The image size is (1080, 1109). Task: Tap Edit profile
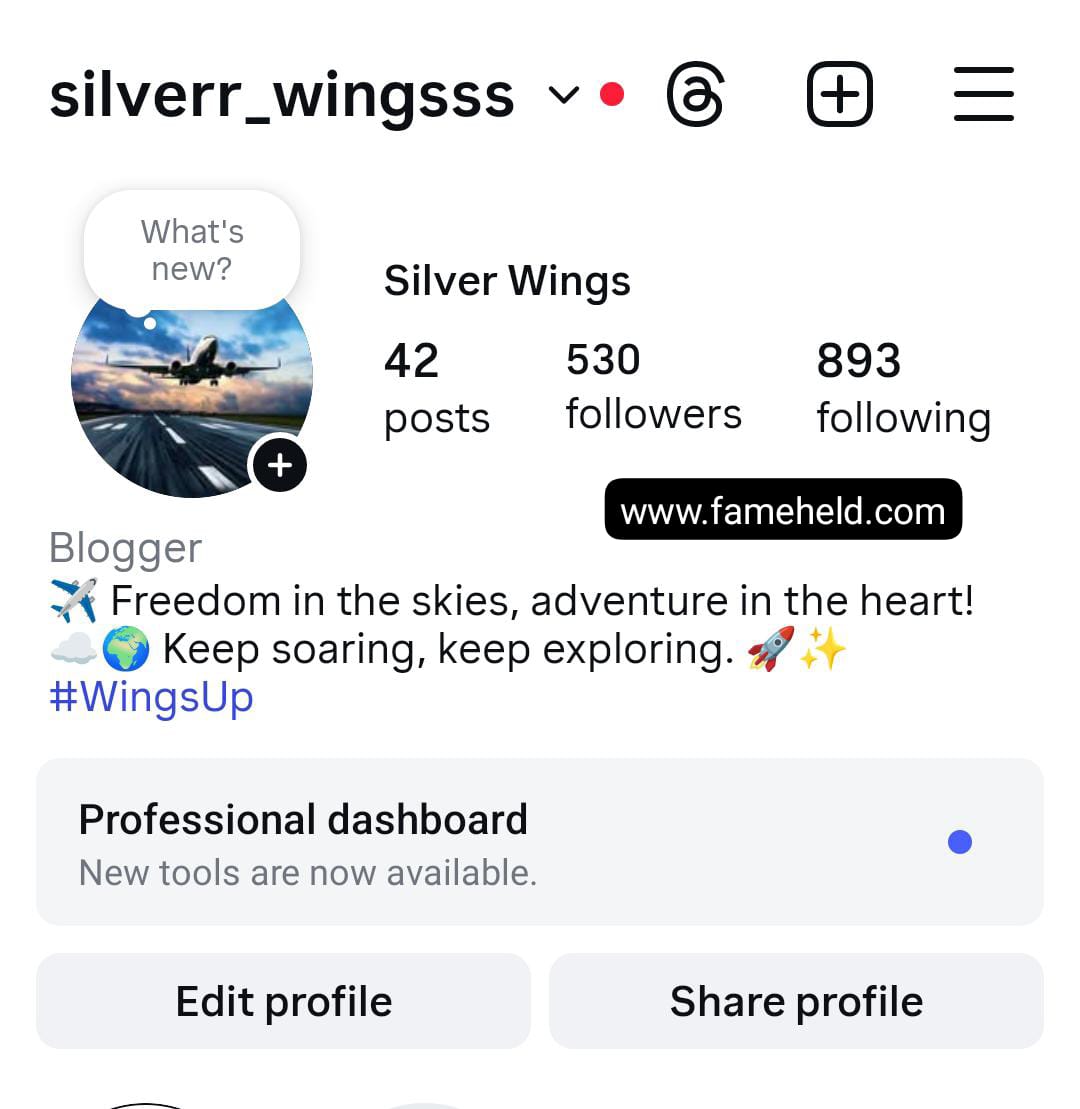click(x=283, y=1001)
